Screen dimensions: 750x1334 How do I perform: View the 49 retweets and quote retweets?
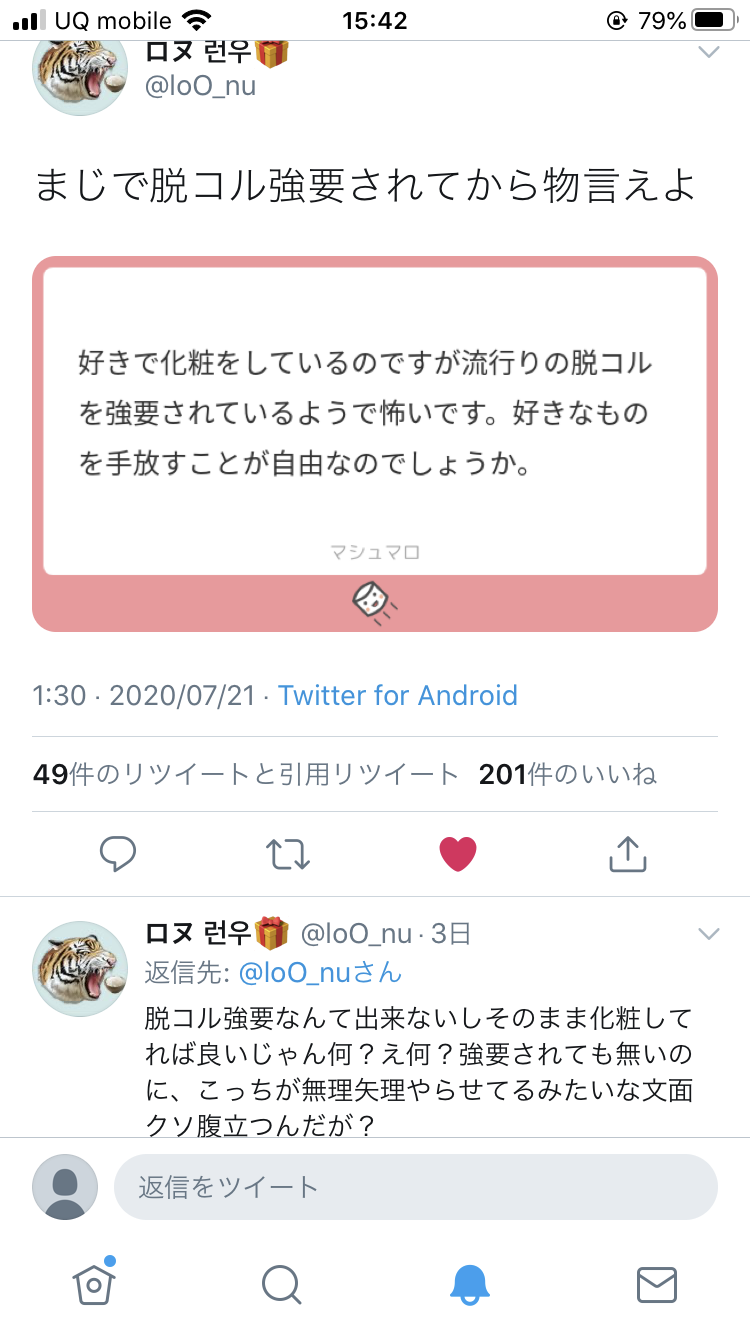[245, 774]
